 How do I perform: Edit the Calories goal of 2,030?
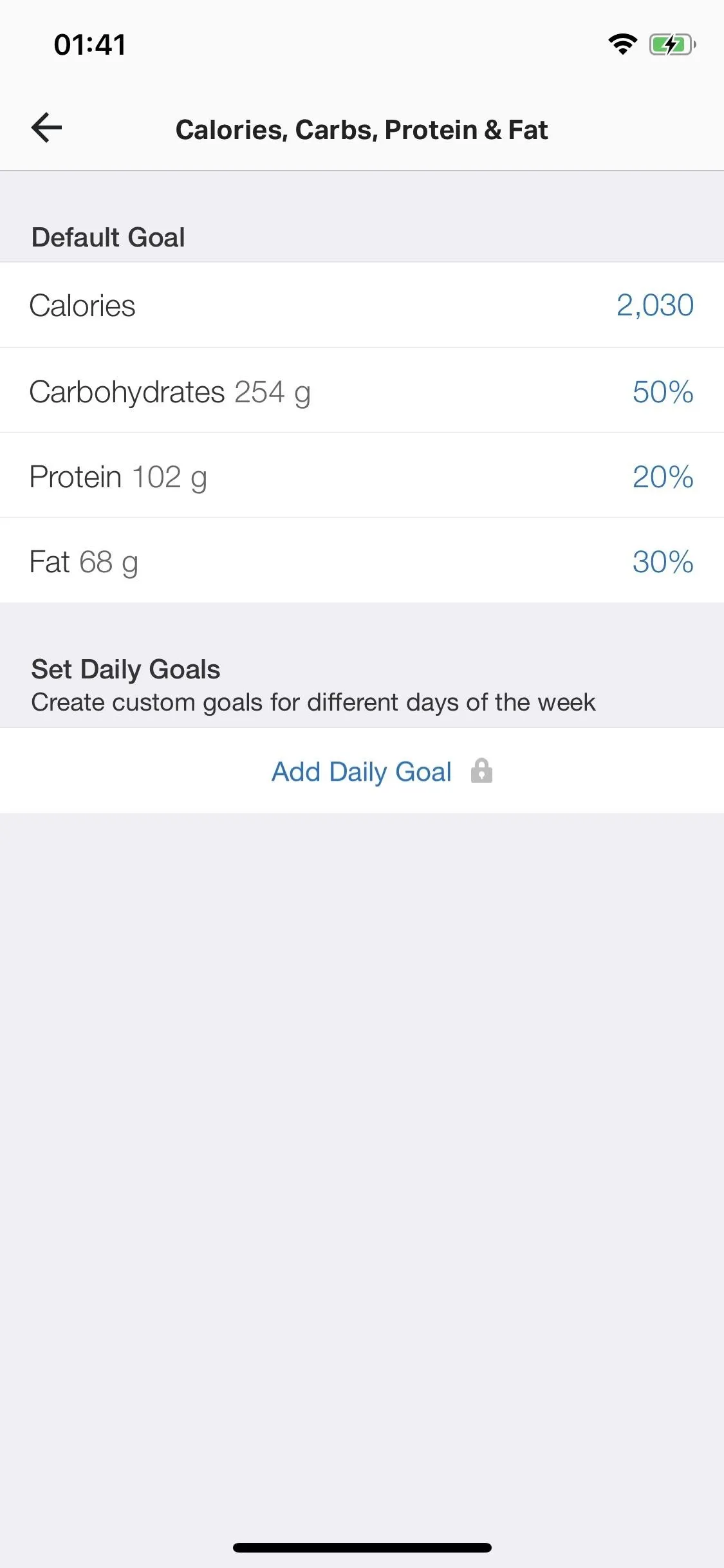pyautogui.click(x=362, y=305)
